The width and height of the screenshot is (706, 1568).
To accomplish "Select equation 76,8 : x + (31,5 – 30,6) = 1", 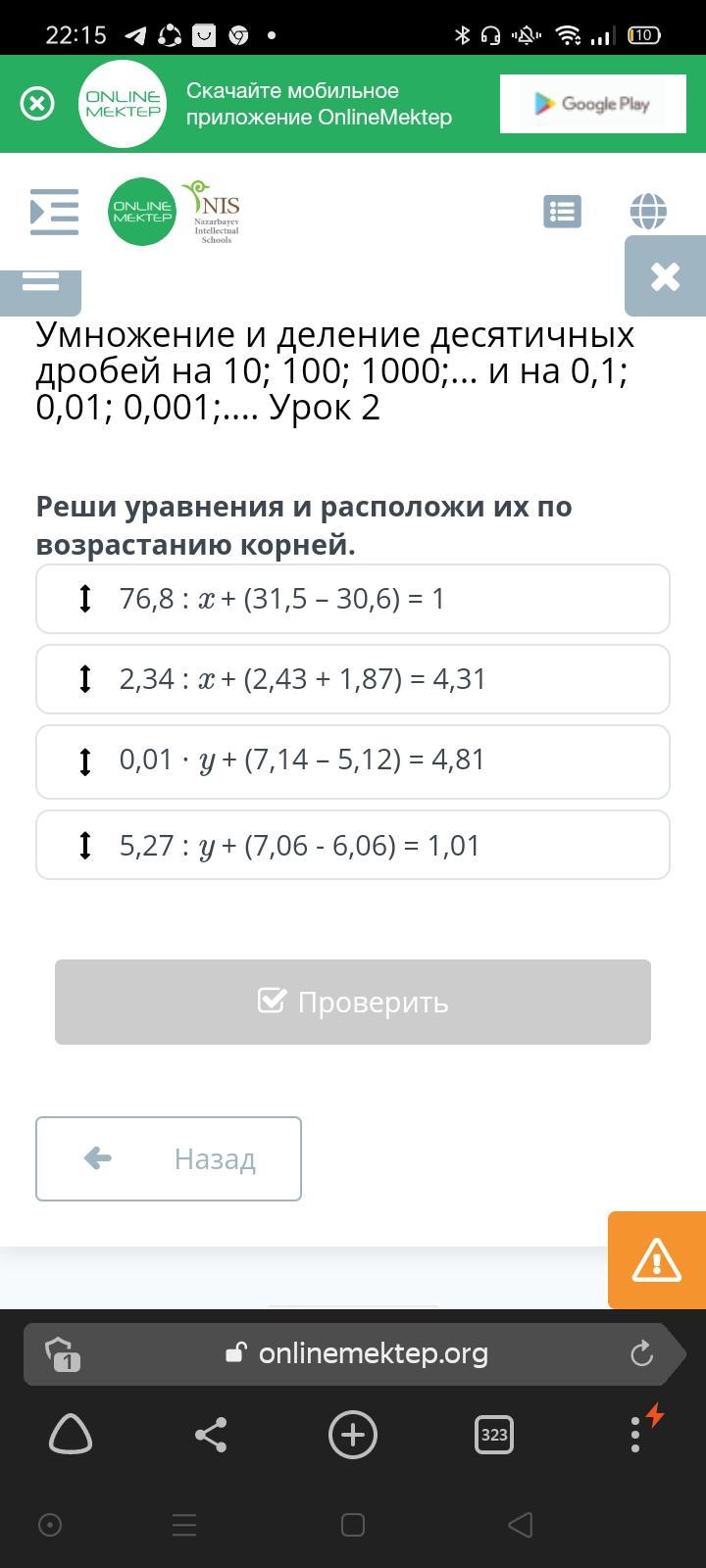I will click(x=353, y=599).
